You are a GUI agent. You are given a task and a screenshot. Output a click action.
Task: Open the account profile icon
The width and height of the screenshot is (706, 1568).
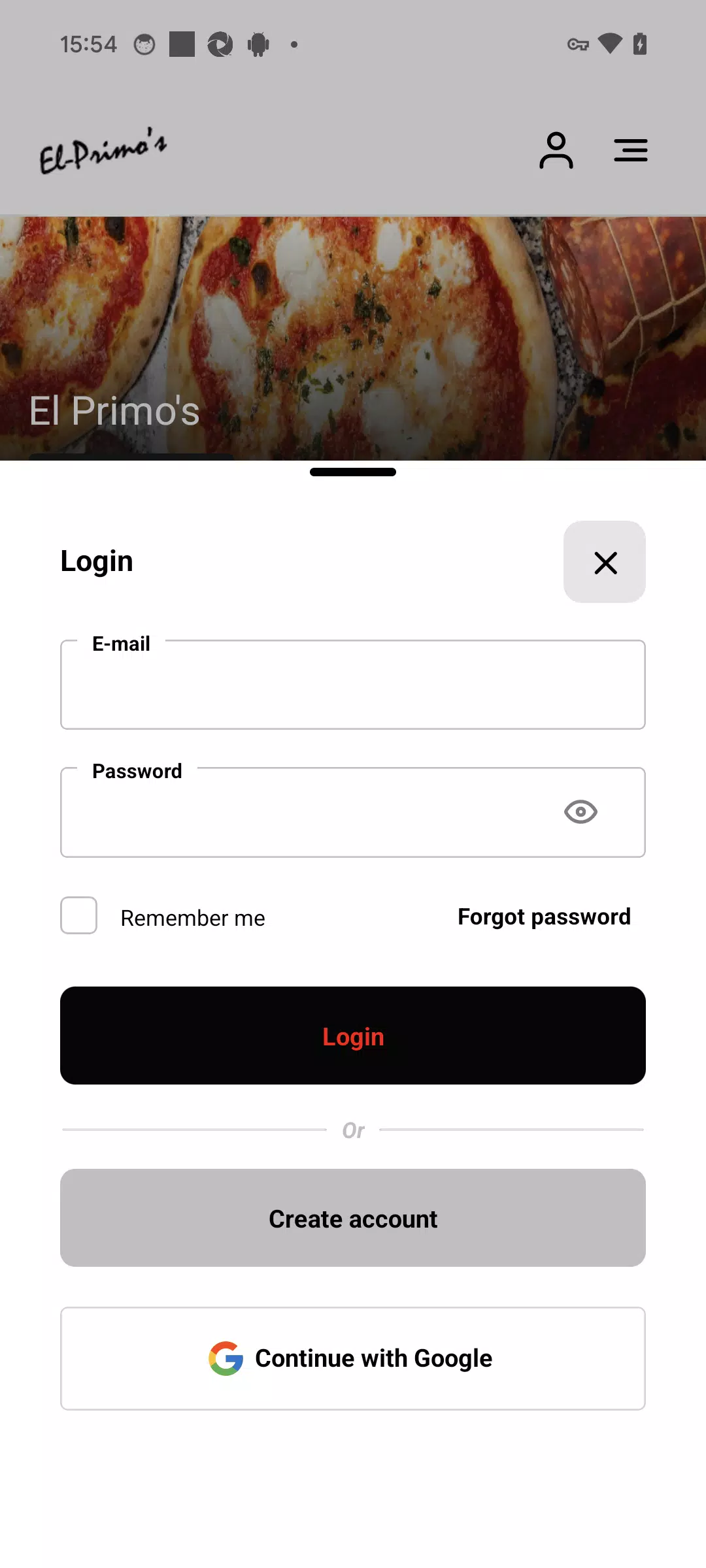[556, 150]
